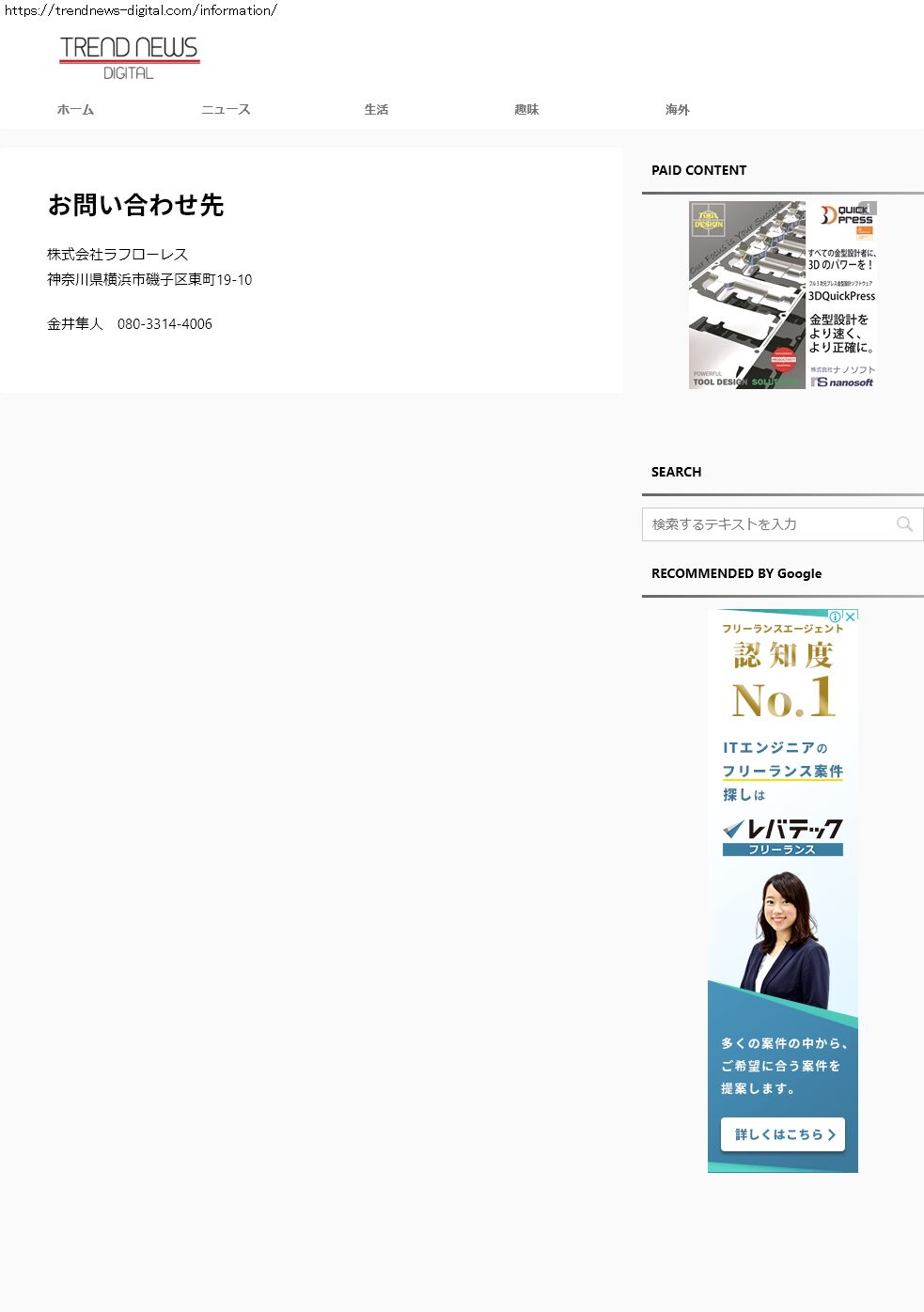The height and width of the screenshot is (1312, 924).
Task: Focus the 検索するテキストを入力 search field
Action: (766, 524)
